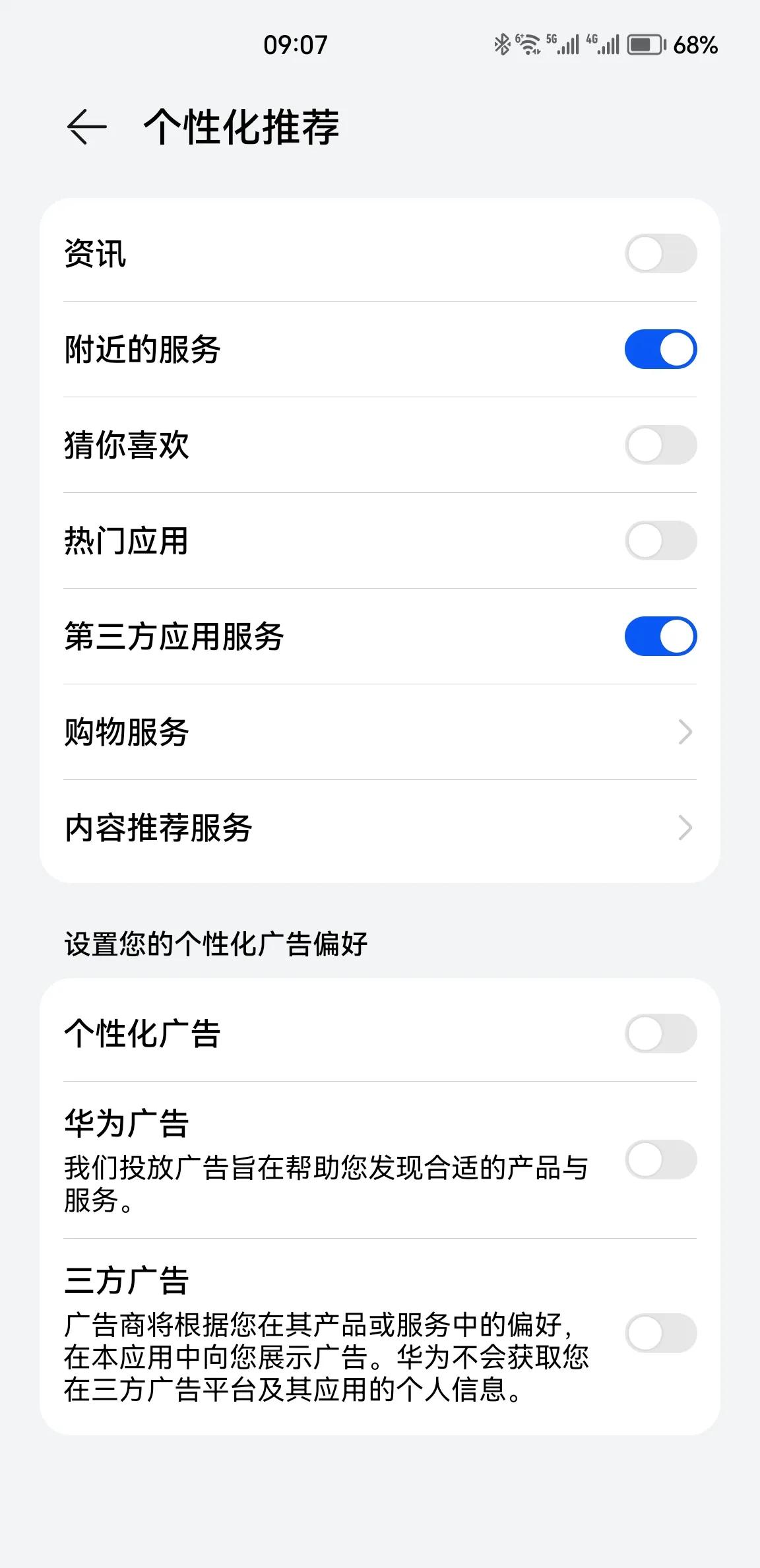Enable the 资讯 switch
The image size is (760, 1568).
tap(660, 253)
